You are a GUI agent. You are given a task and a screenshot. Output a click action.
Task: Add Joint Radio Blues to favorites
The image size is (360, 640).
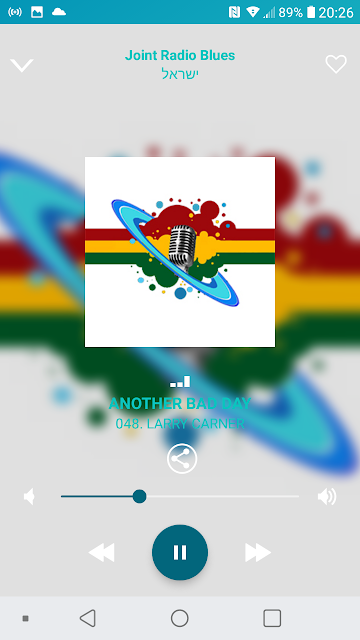(x=336, y=64)
